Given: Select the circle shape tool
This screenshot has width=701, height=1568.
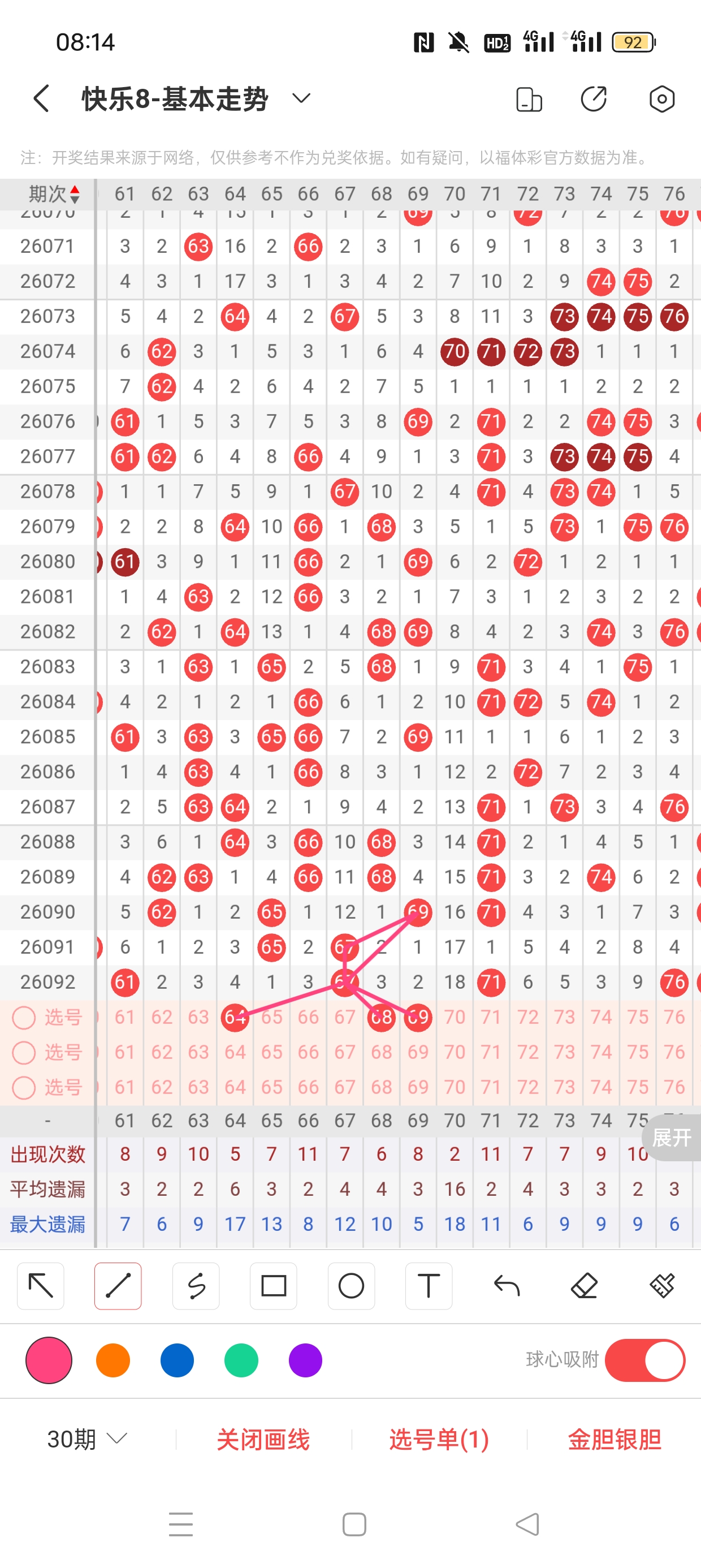Looking at the screenshot, I should (x=351, y=1286).
